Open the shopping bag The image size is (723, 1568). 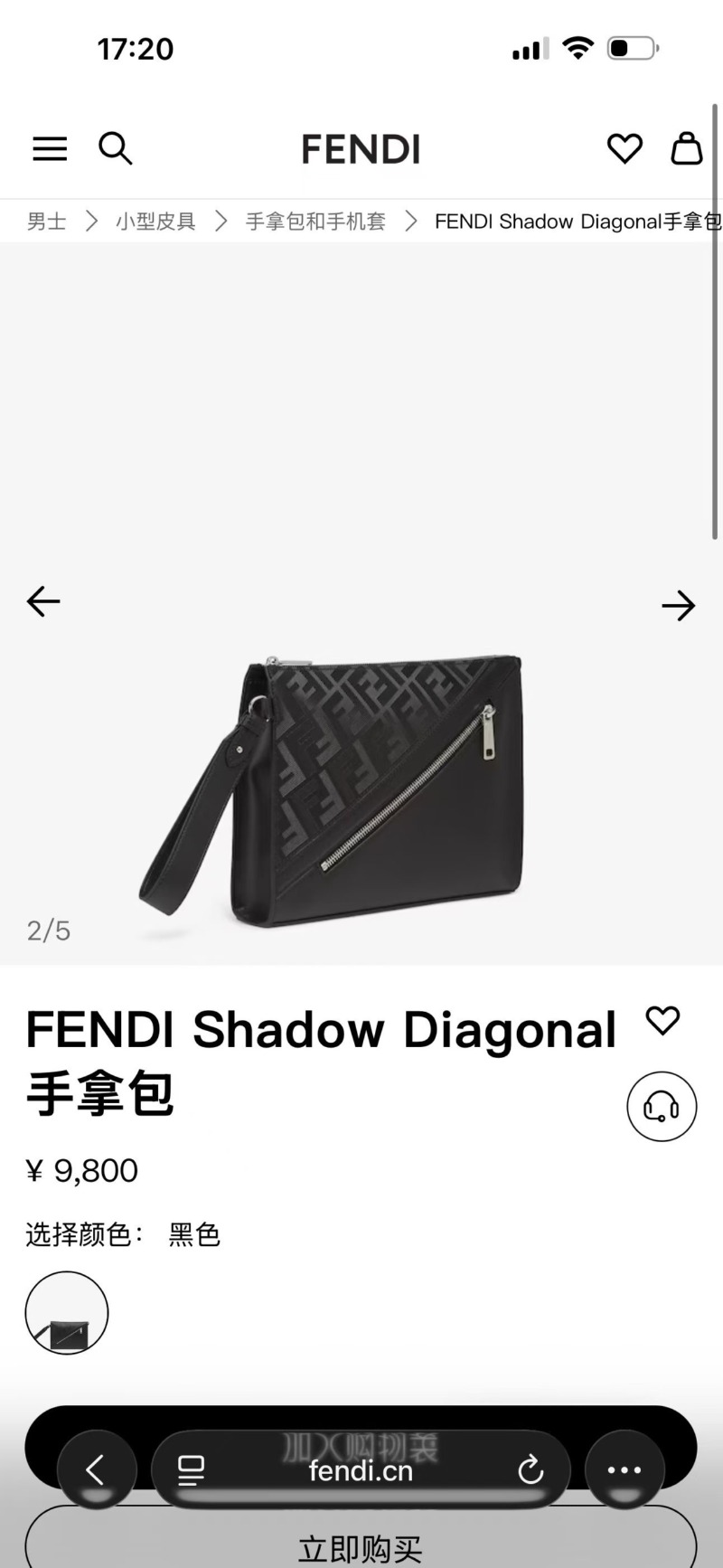686,148
